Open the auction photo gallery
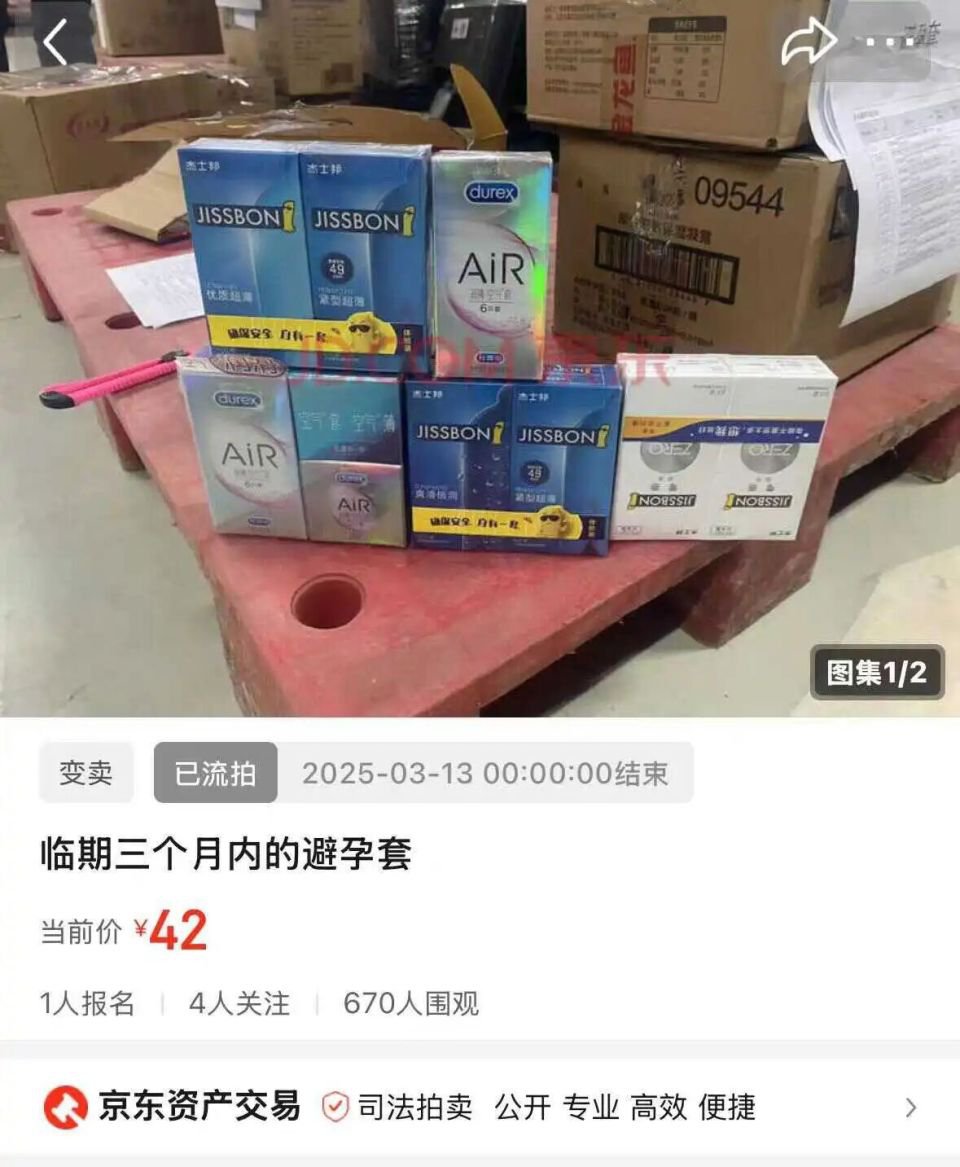The image size is (960, 1167). point(877,673)
